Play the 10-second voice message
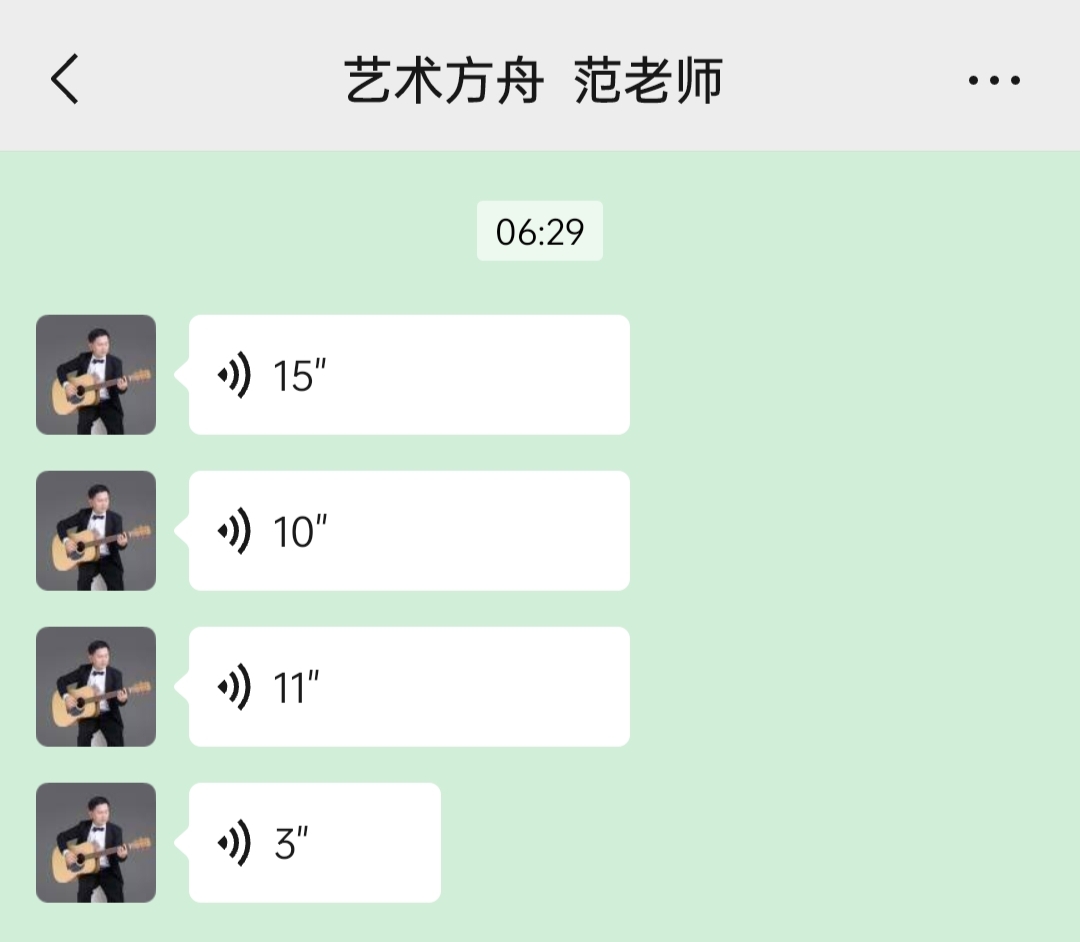This screenshot has width=1080, height=942. click(409, 531)
